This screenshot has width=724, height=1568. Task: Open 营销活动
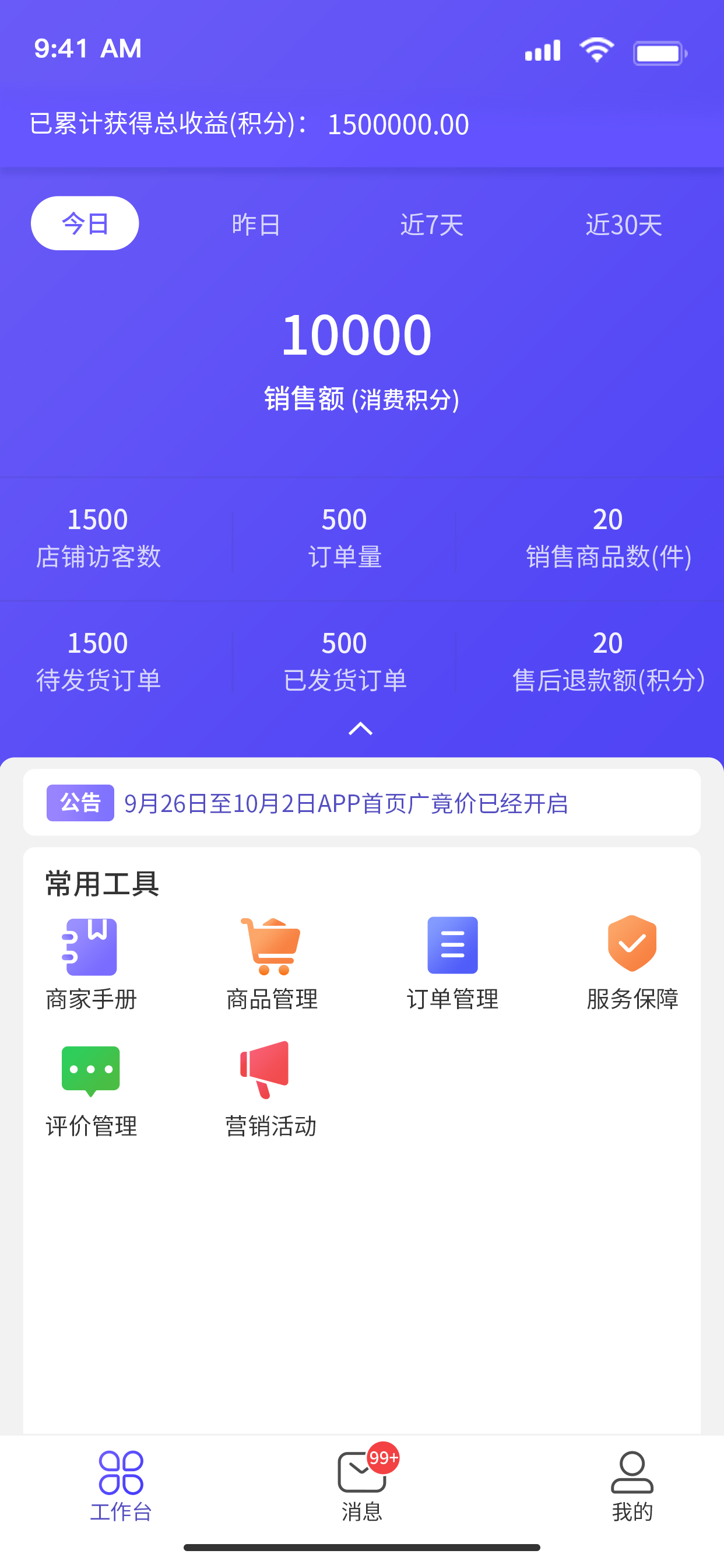pyautogui.click(x=271, y=1090)
